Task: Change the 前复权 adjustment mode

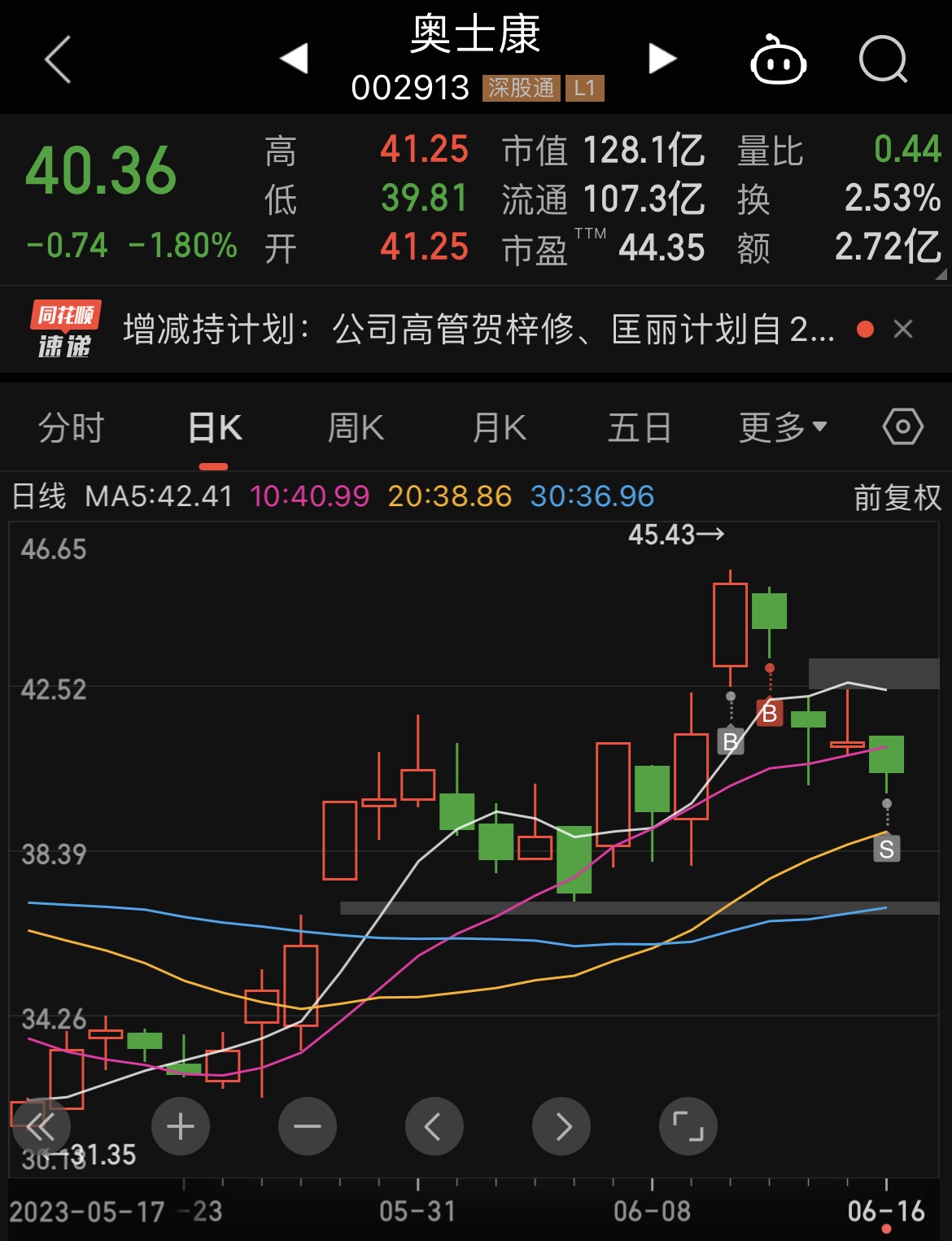Action: [x=897, y=496]
